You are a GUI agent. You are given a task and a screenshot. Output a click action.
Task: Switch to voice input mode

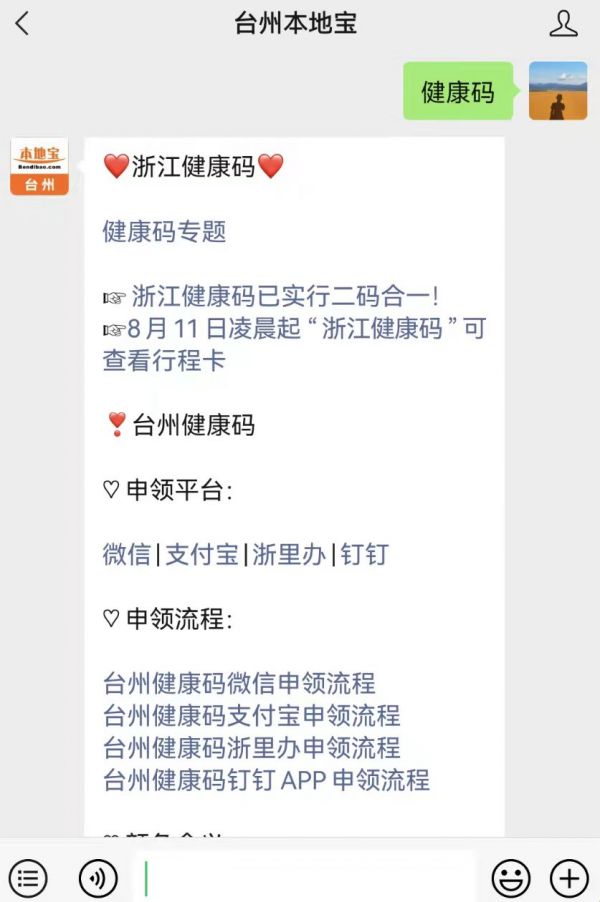coord(98,879)
